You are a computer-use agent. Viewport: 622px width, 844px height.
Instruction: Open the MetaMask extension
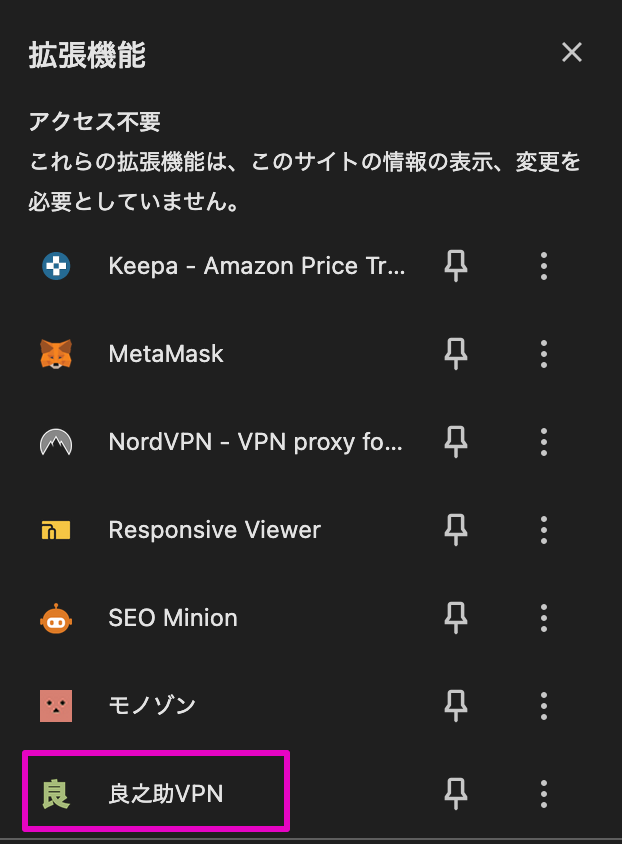(166, 354)
